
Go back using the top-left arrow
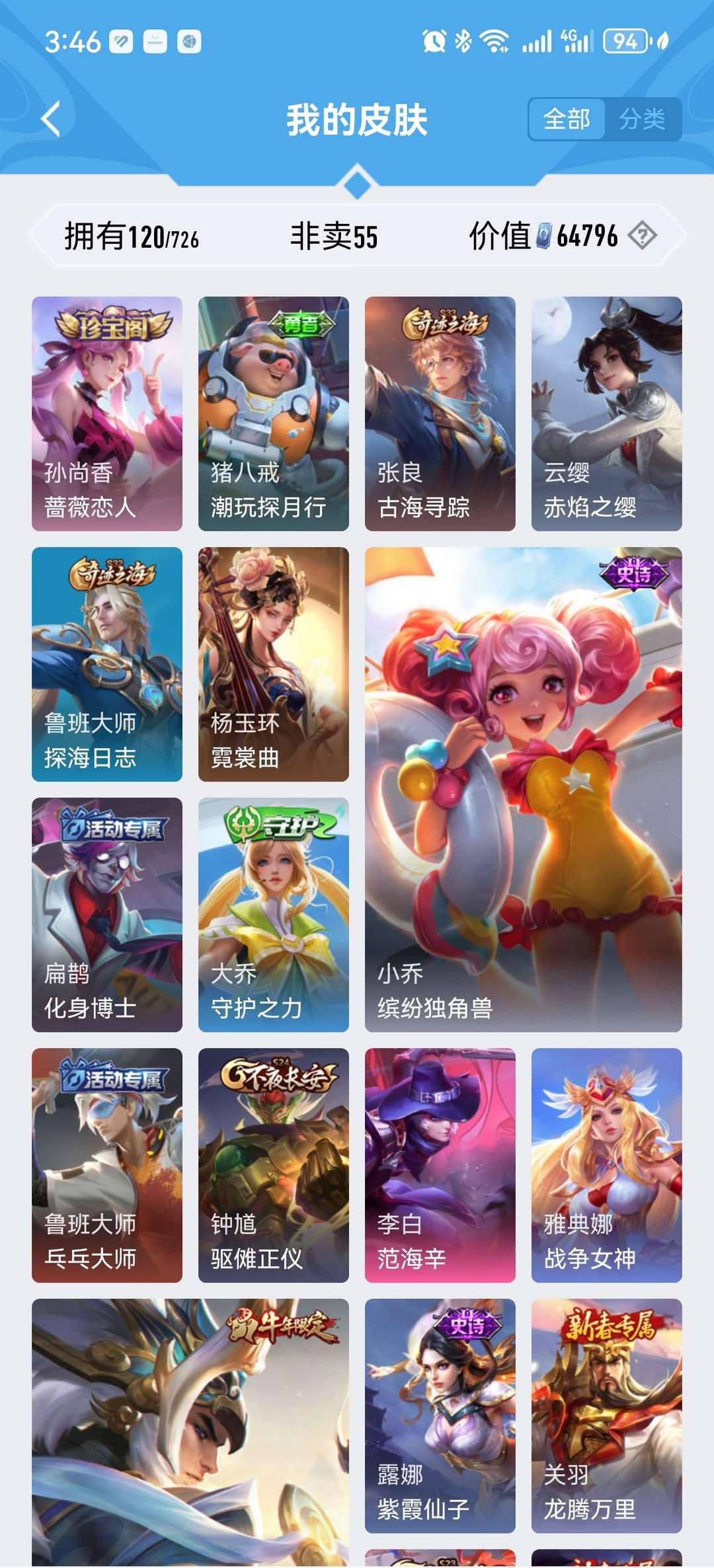click(51, 119)
